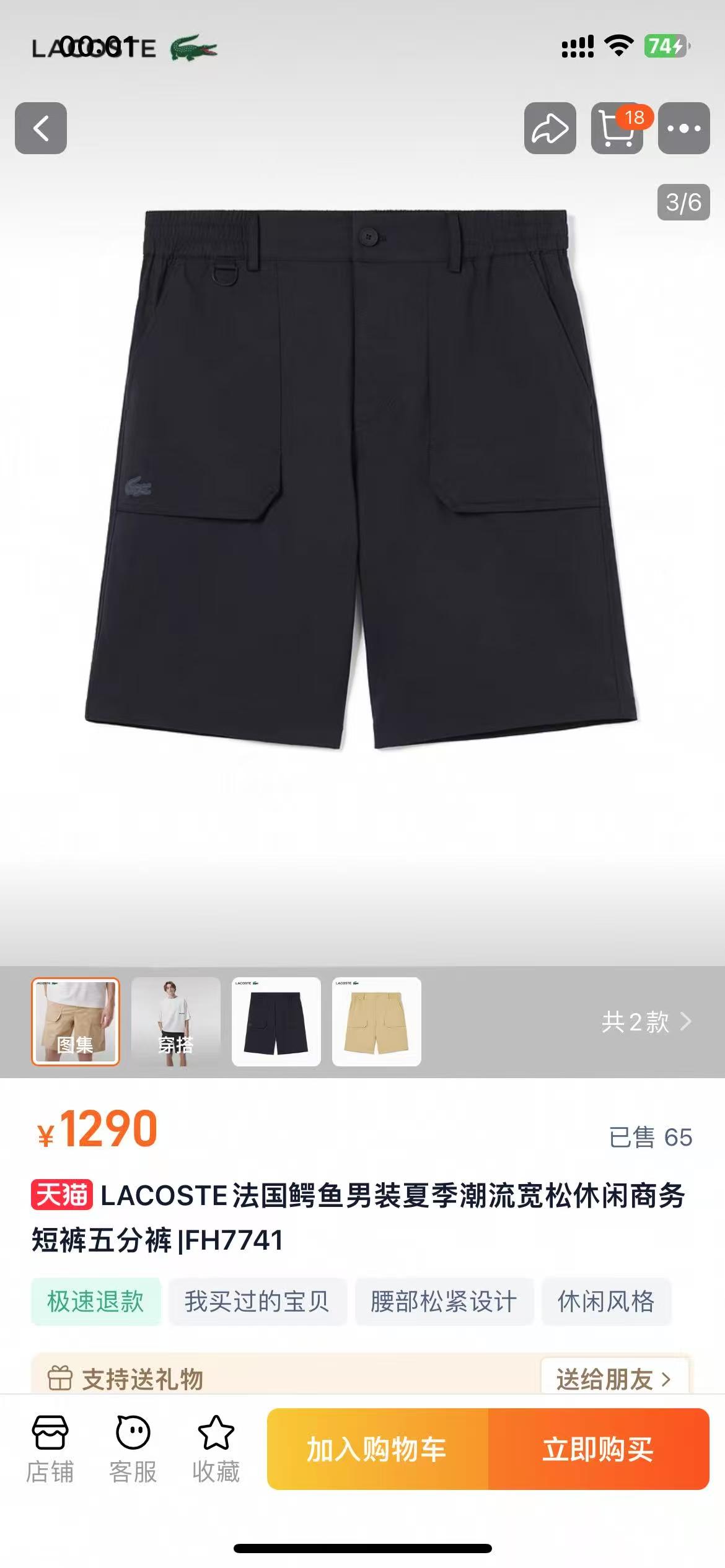Image resolution: width=725 pixels, height=1568 pixels.
Task: Send as gift via 送给朋友
Action: click(x=614, y=1379)
